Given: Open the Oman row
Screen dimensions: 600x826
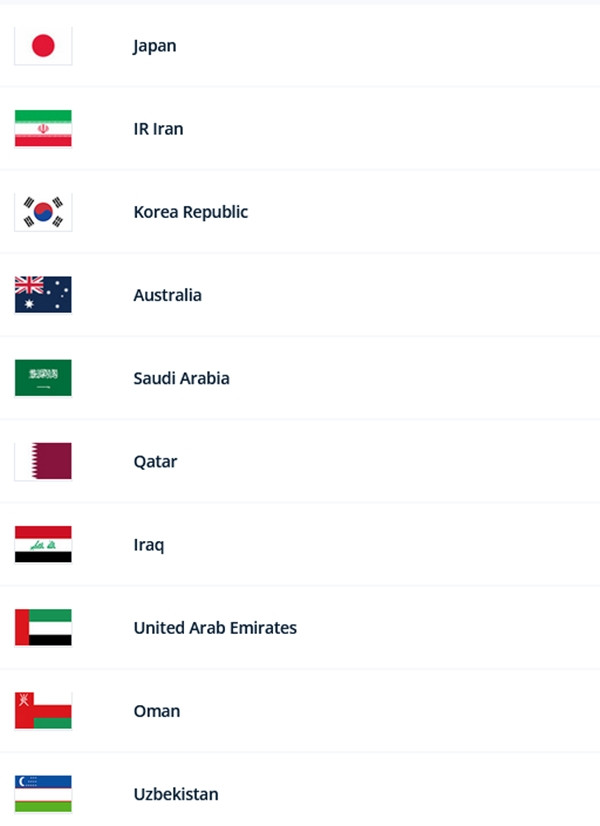Looking at the screenshot, I should click(x=156, y=711).
